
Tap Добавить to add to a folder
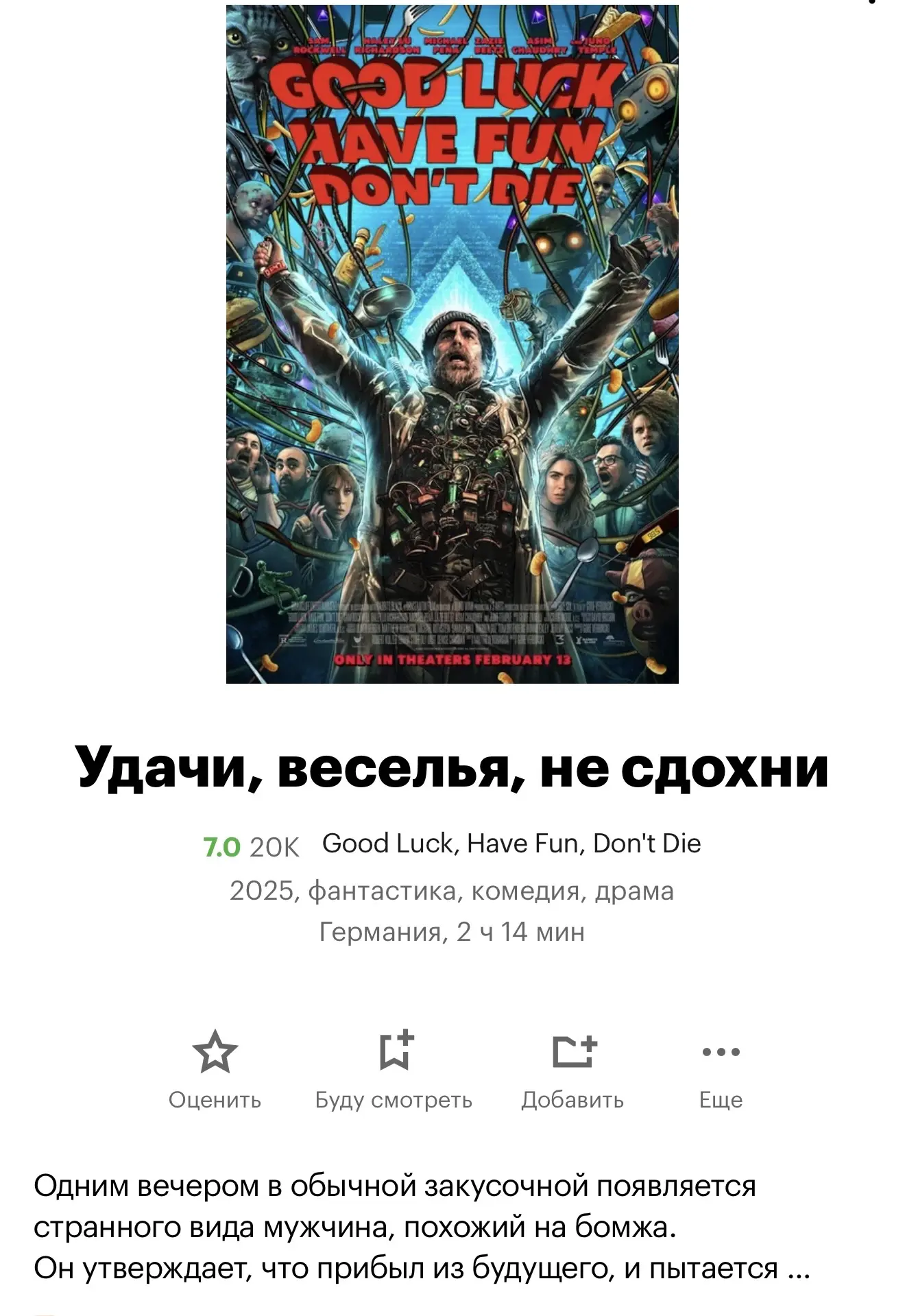(572, 1069)
